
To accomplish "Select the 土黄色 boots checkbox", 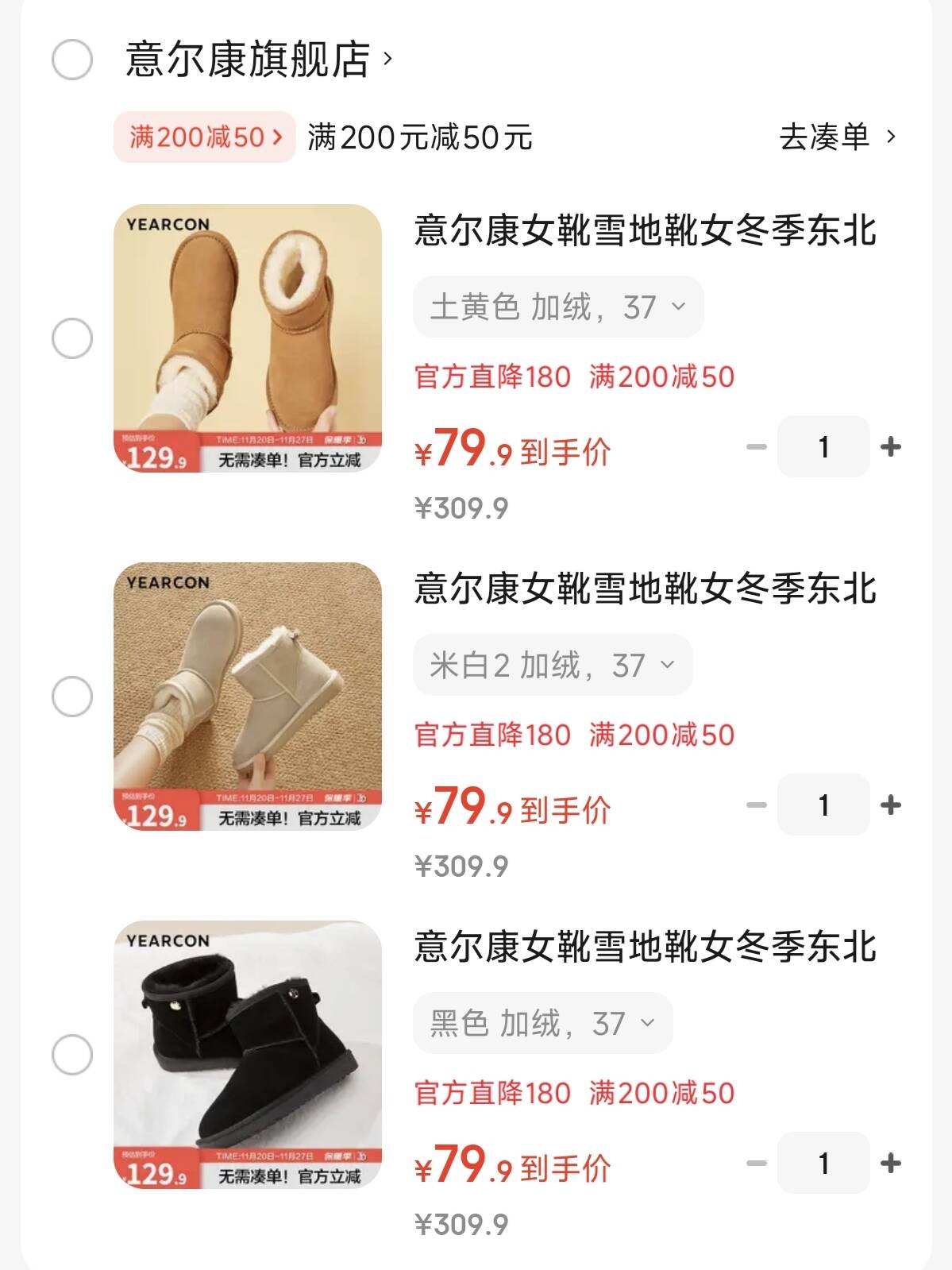I will [72, 338].
